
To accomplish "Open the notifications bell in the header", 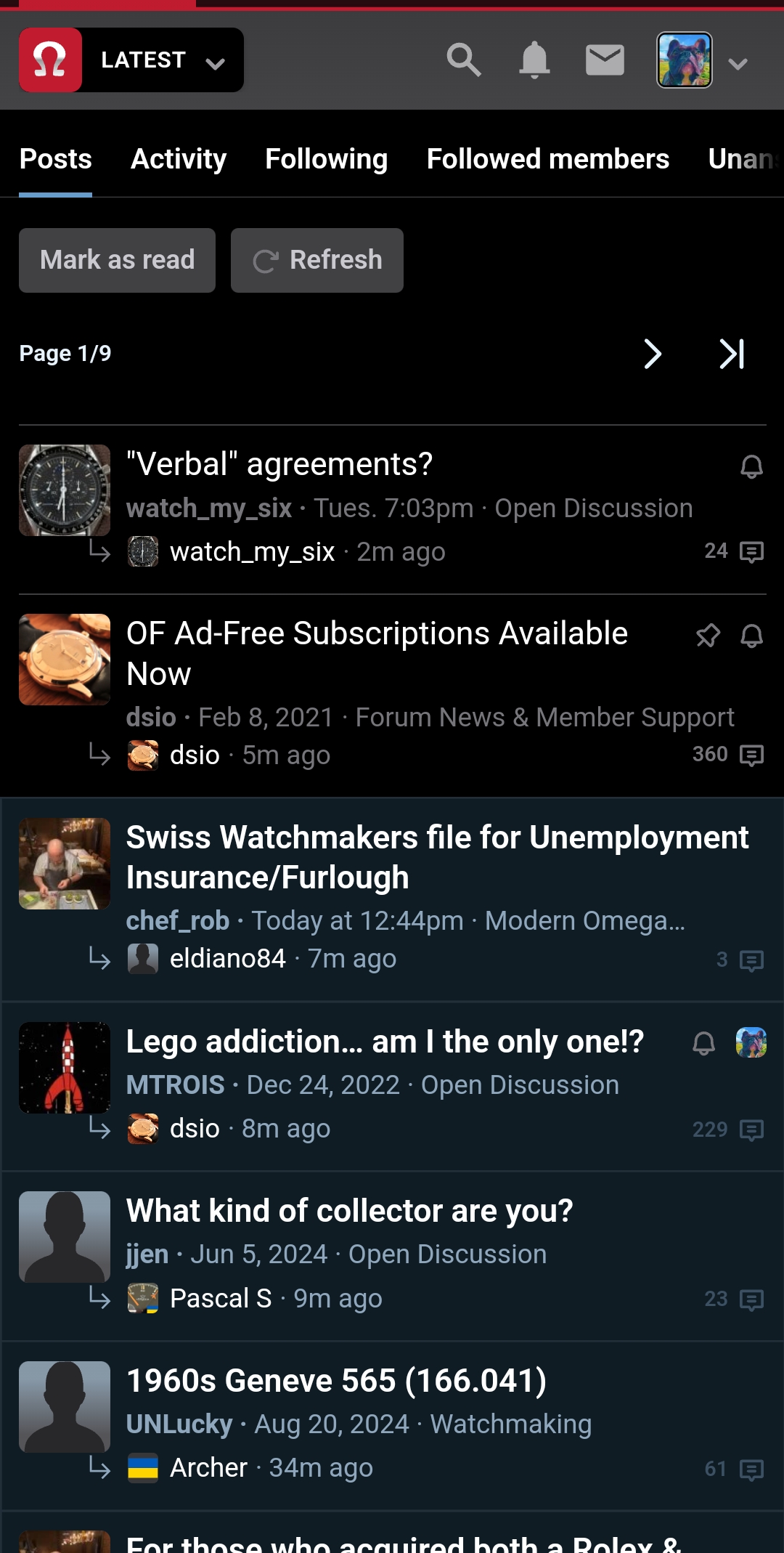I will (534, 60).
